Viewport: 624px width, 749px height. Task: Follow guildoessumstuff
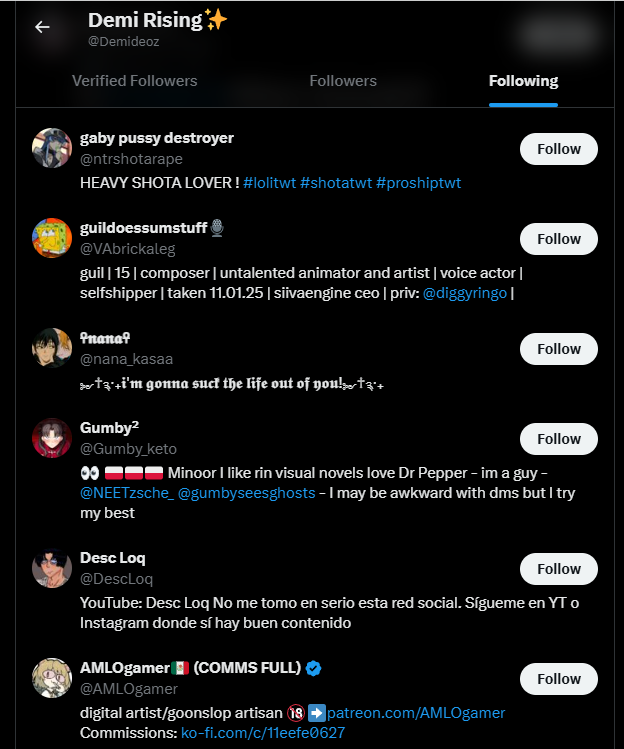coord(558,239)
